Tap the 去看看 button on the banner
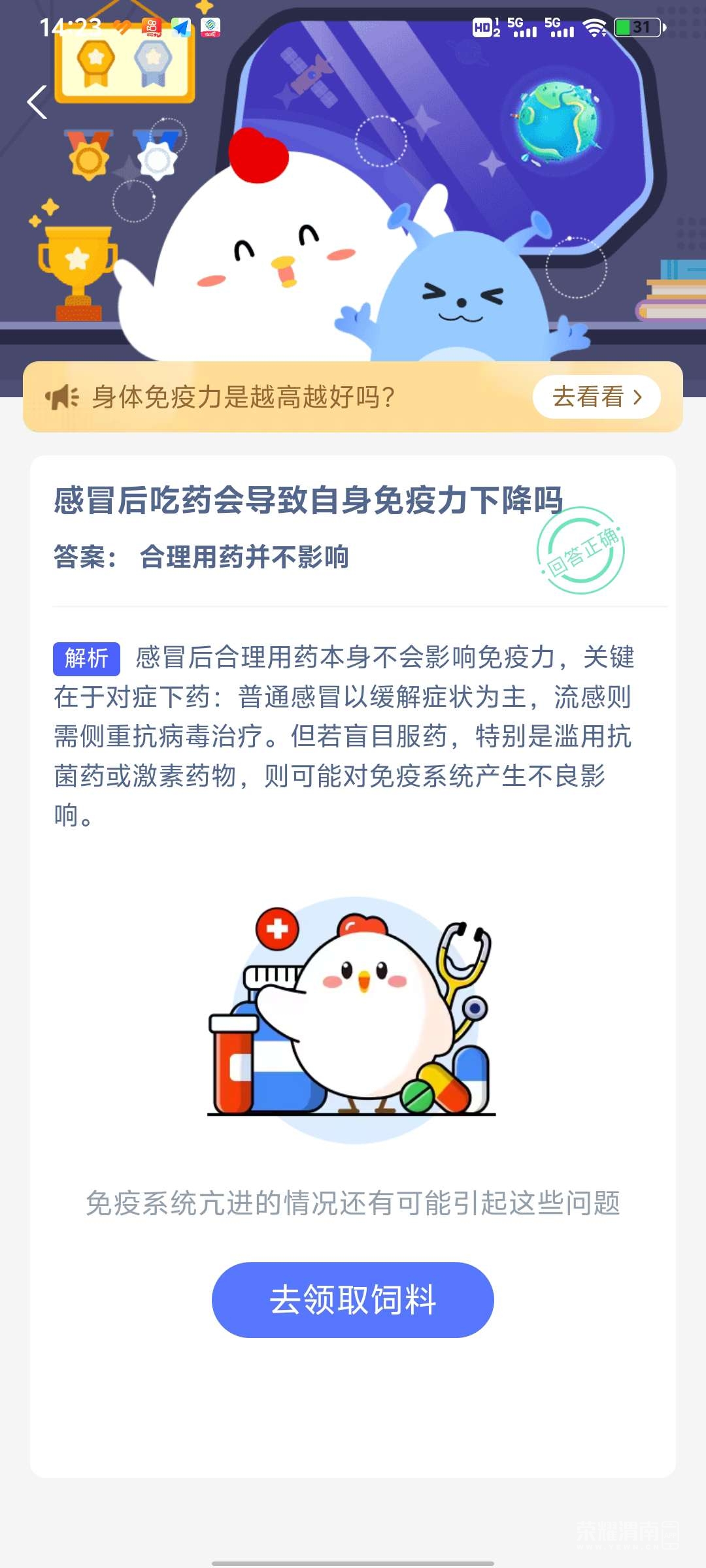 (x=596, y=397)
